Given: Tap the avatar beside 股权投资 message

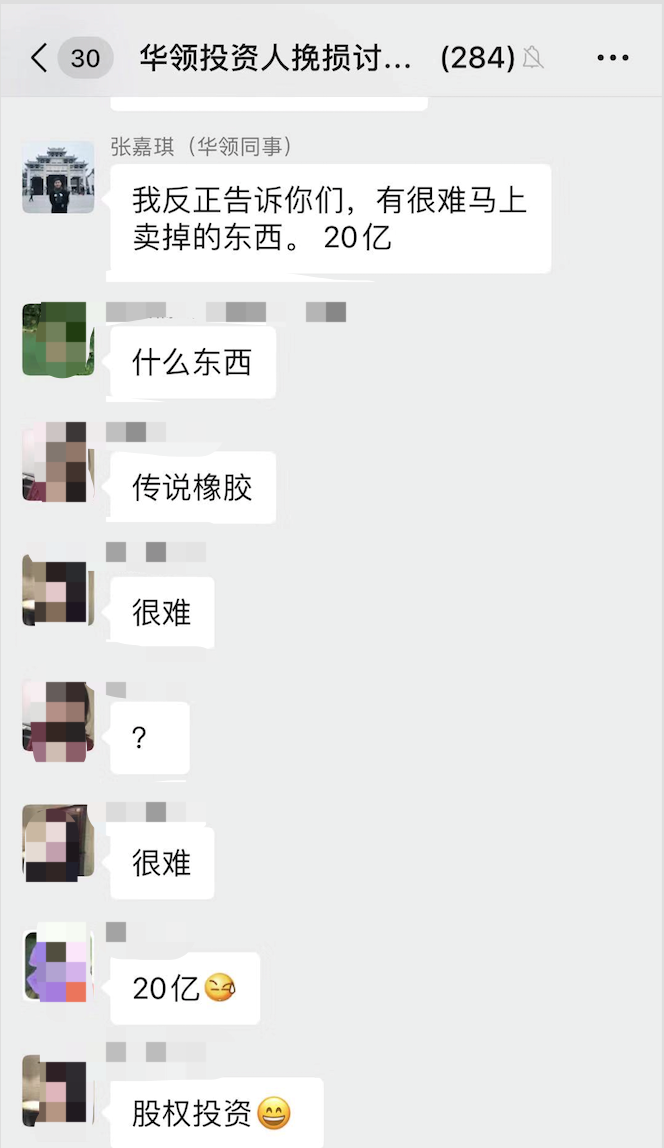Looking at the screenshot, I should (59, 1089).
